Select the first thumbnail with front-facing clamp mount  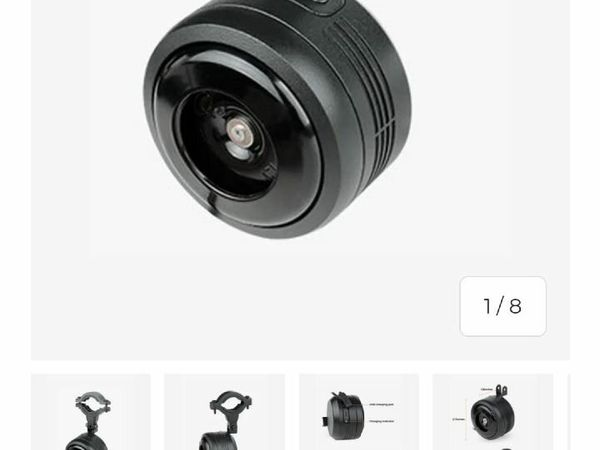click(91, 412)
